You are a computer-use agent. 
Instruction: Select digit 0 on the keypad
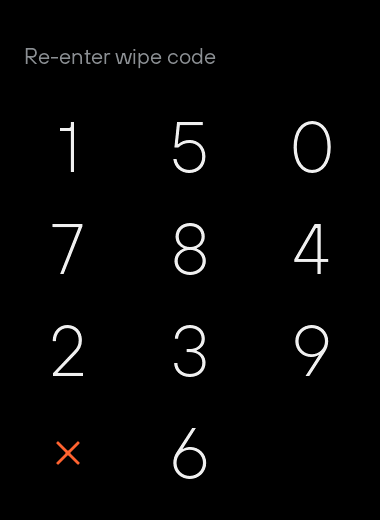(x=312, y=147)
